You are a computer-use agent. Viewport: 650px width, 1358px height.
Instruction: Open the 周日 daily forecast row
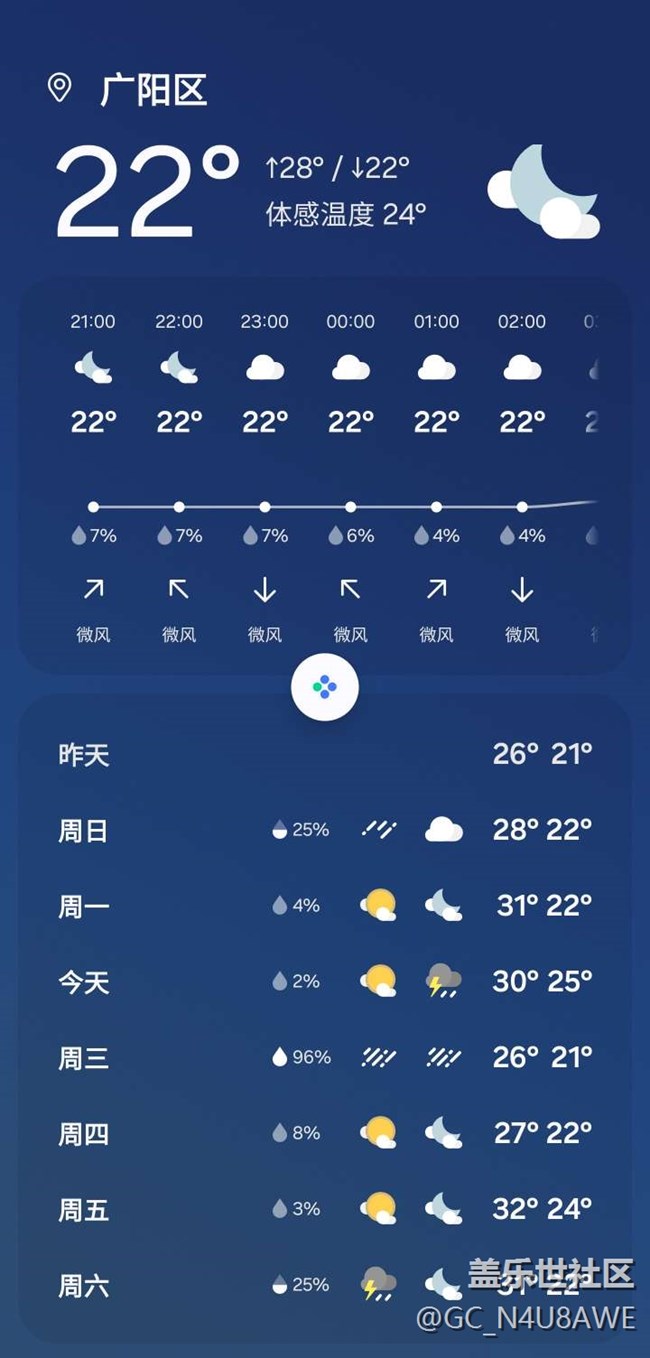[325, 830]
